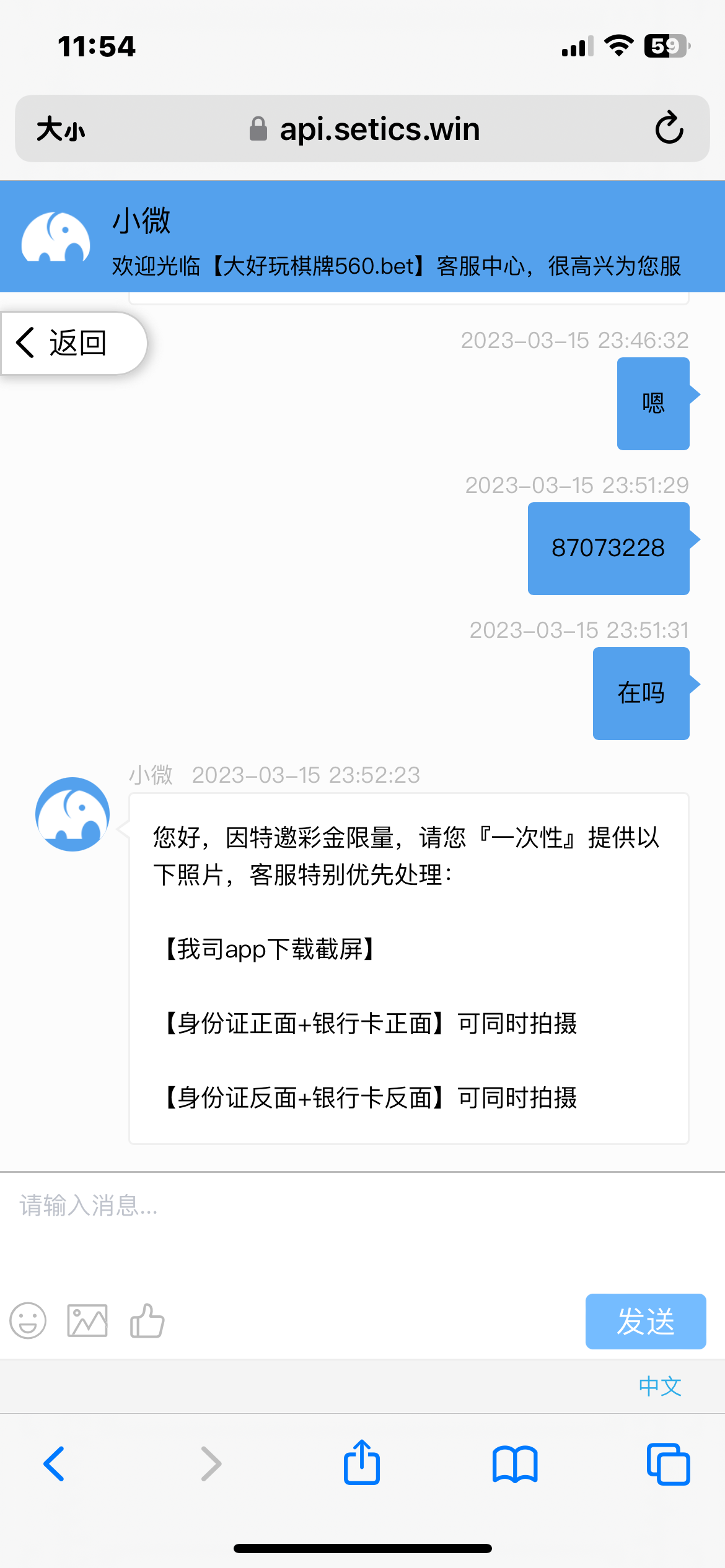Viewport: 725px width, 1568px height.
Task: Change language via 中文 link
Action: click(660, 1386)
